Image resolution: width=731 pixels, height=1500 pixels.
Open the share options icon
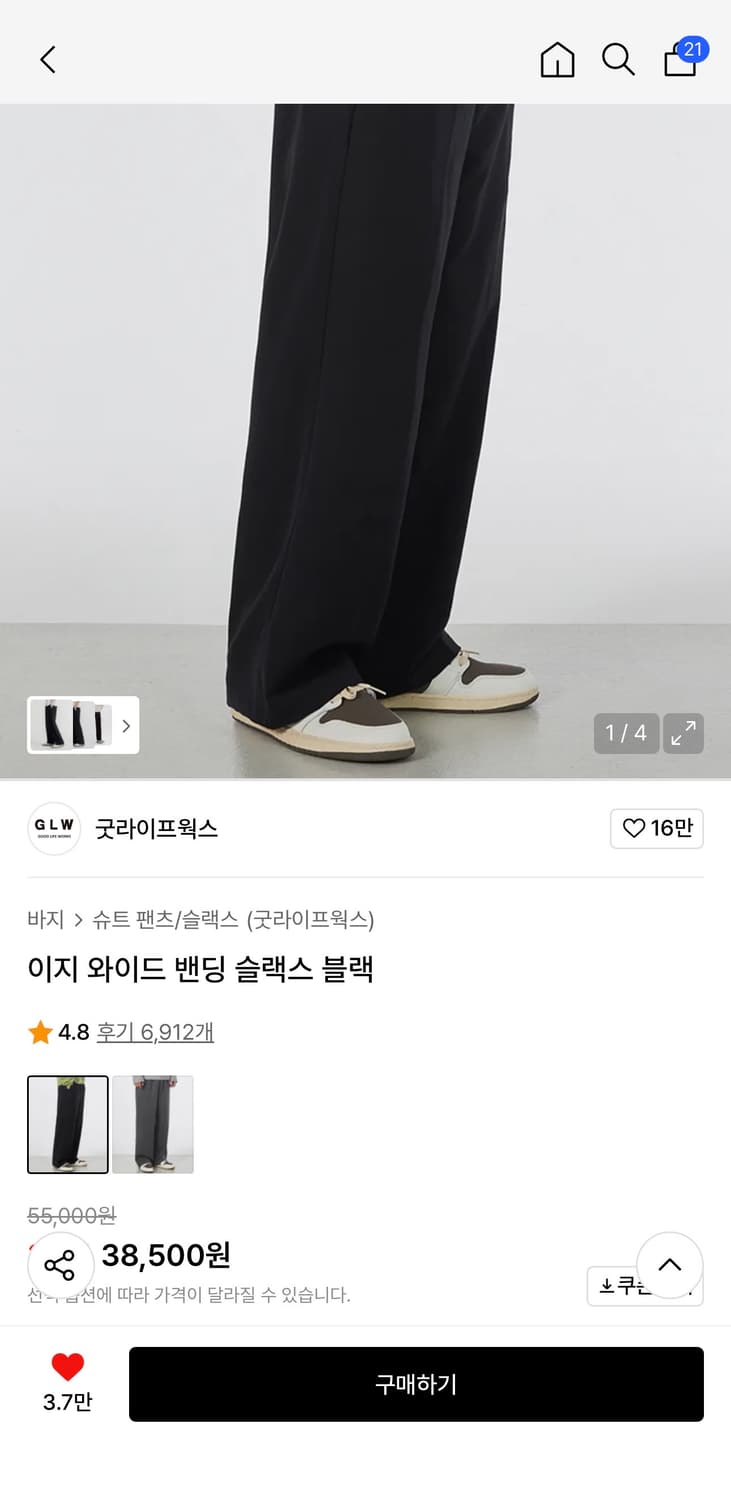coord(61,1265)
